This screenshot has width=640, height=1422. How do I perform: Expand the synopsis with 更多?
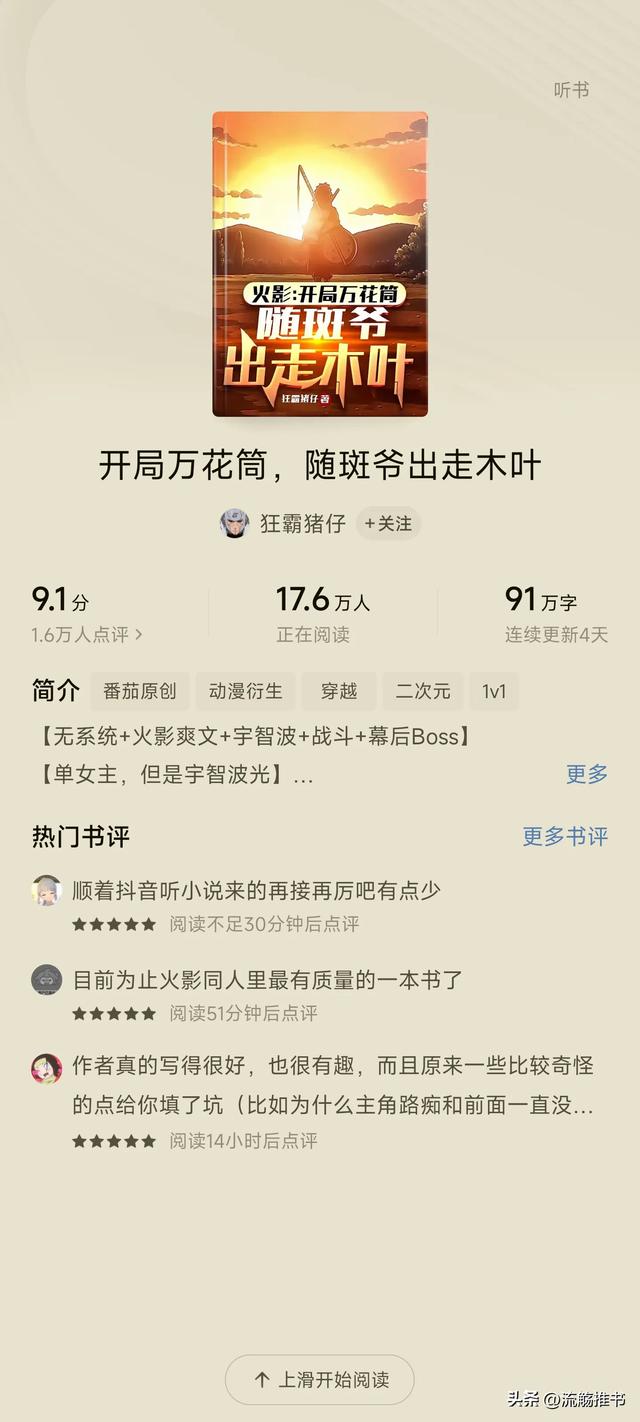[587, 774]
